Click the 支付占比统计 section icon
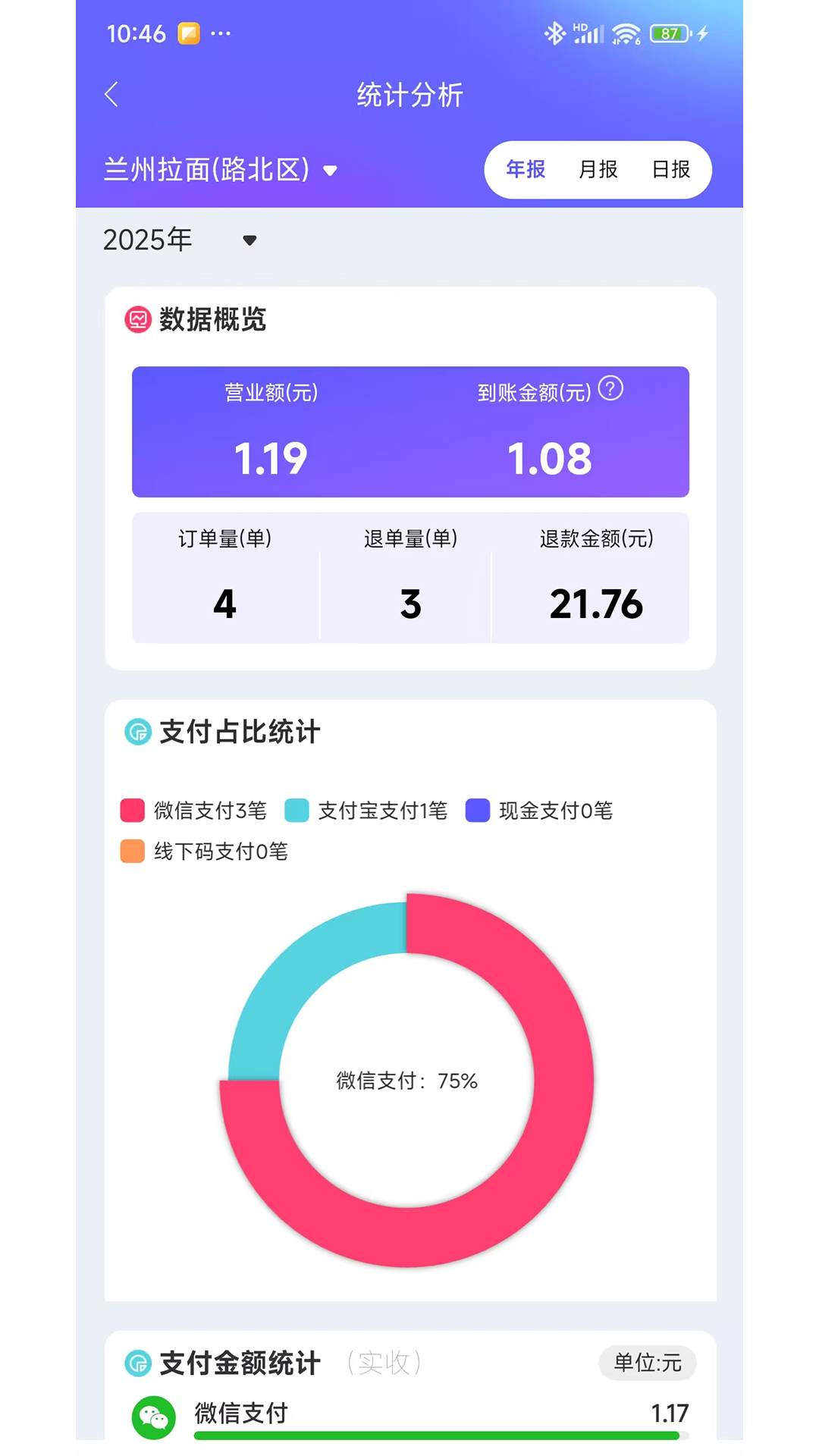Image resolution: width=819 pixels, height=1456 pixels. click(x=136, y=733)
